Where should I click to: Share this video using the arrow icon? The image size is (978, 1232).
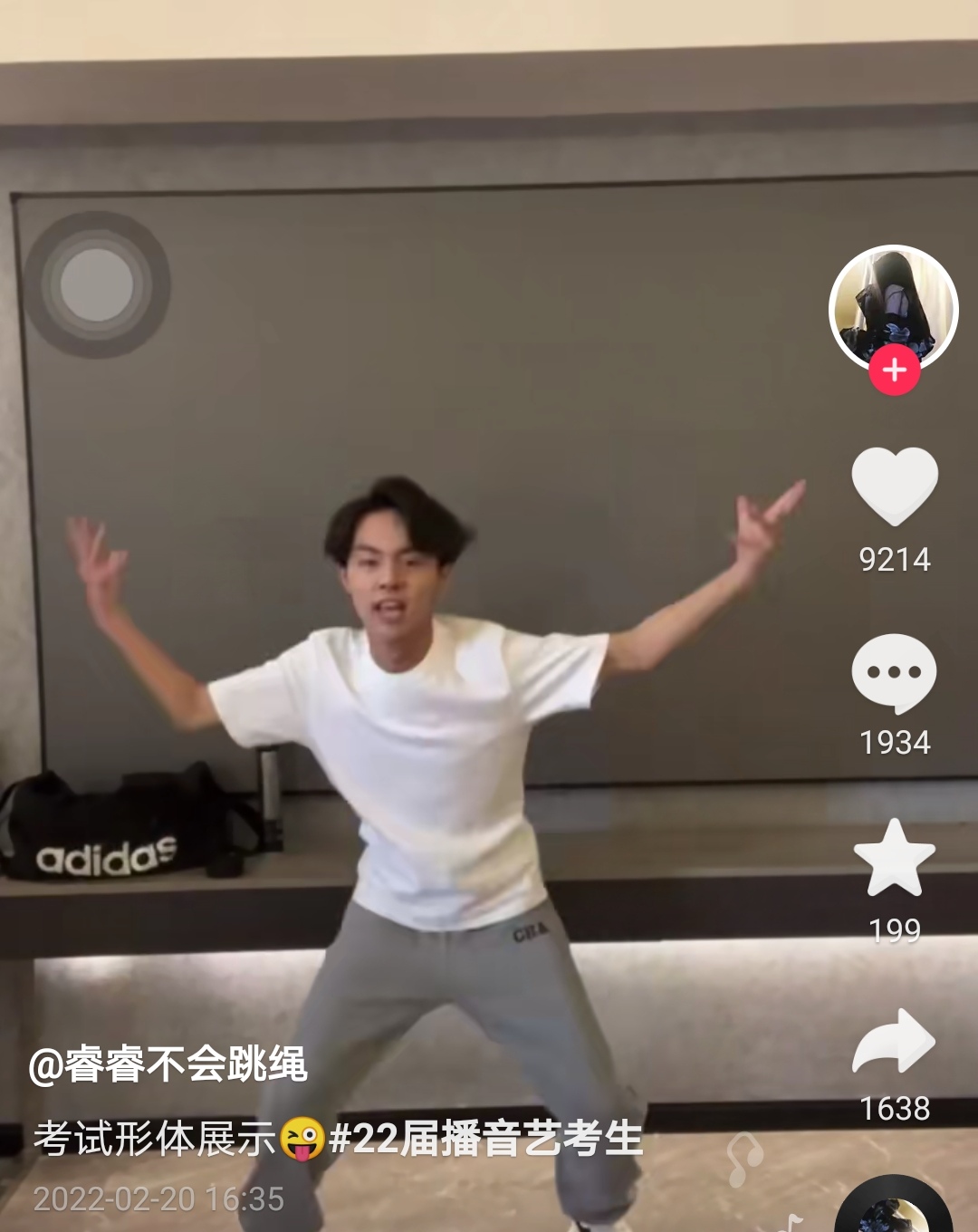(x=894, y=1042)
